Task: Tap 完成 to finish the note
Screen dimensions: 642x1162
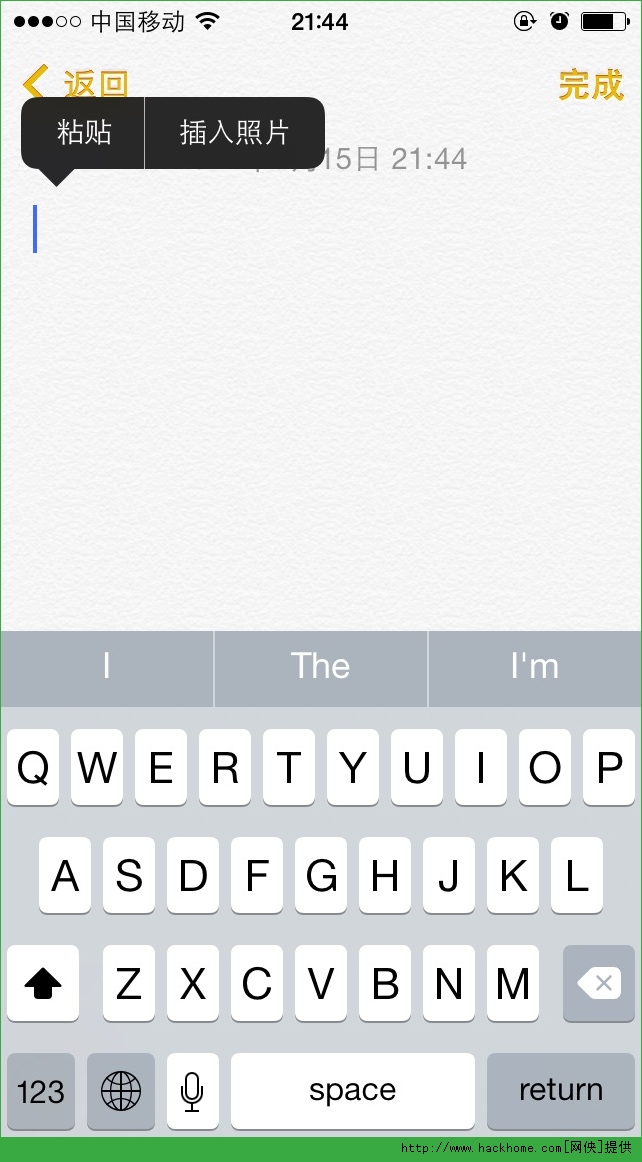Action: coord(590,85)
